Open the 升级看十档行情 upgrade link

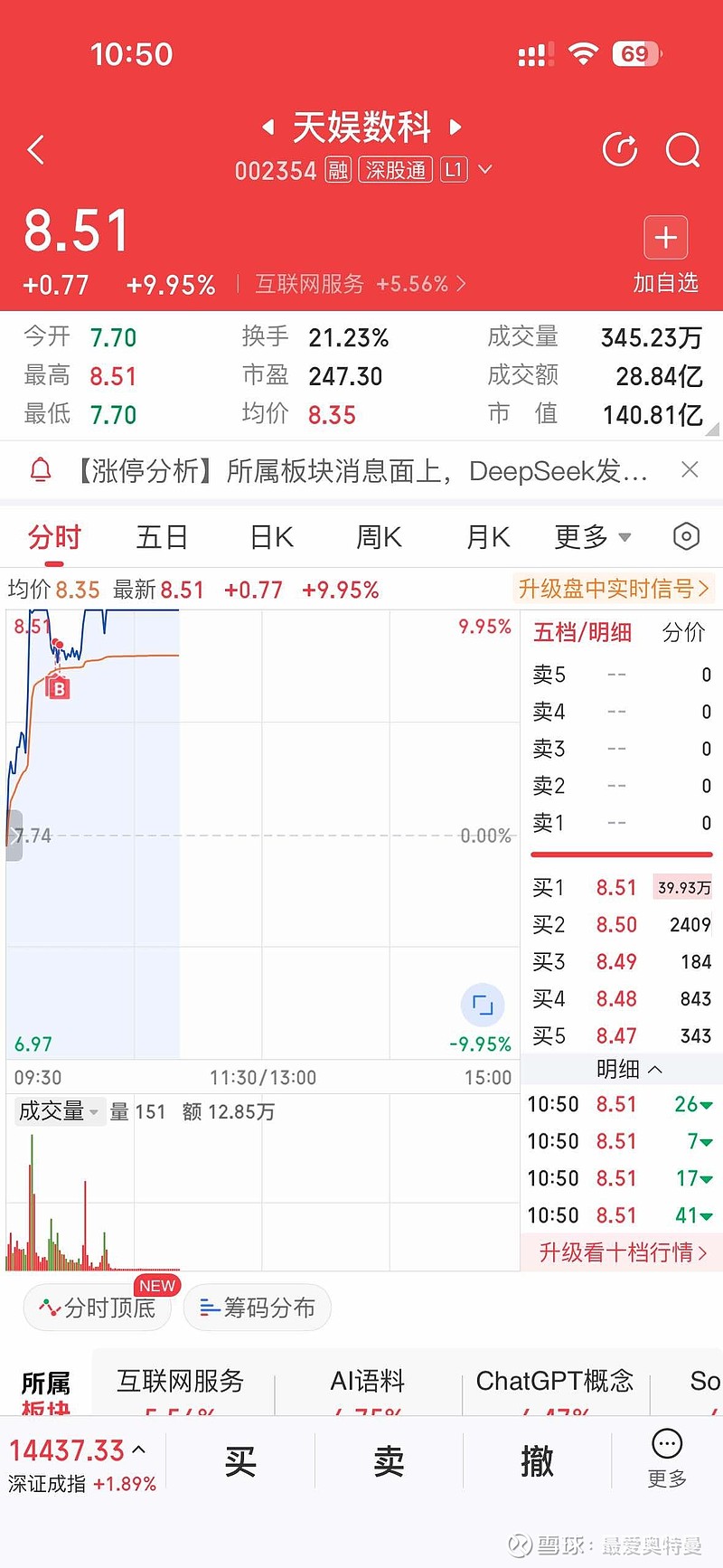620,1253
